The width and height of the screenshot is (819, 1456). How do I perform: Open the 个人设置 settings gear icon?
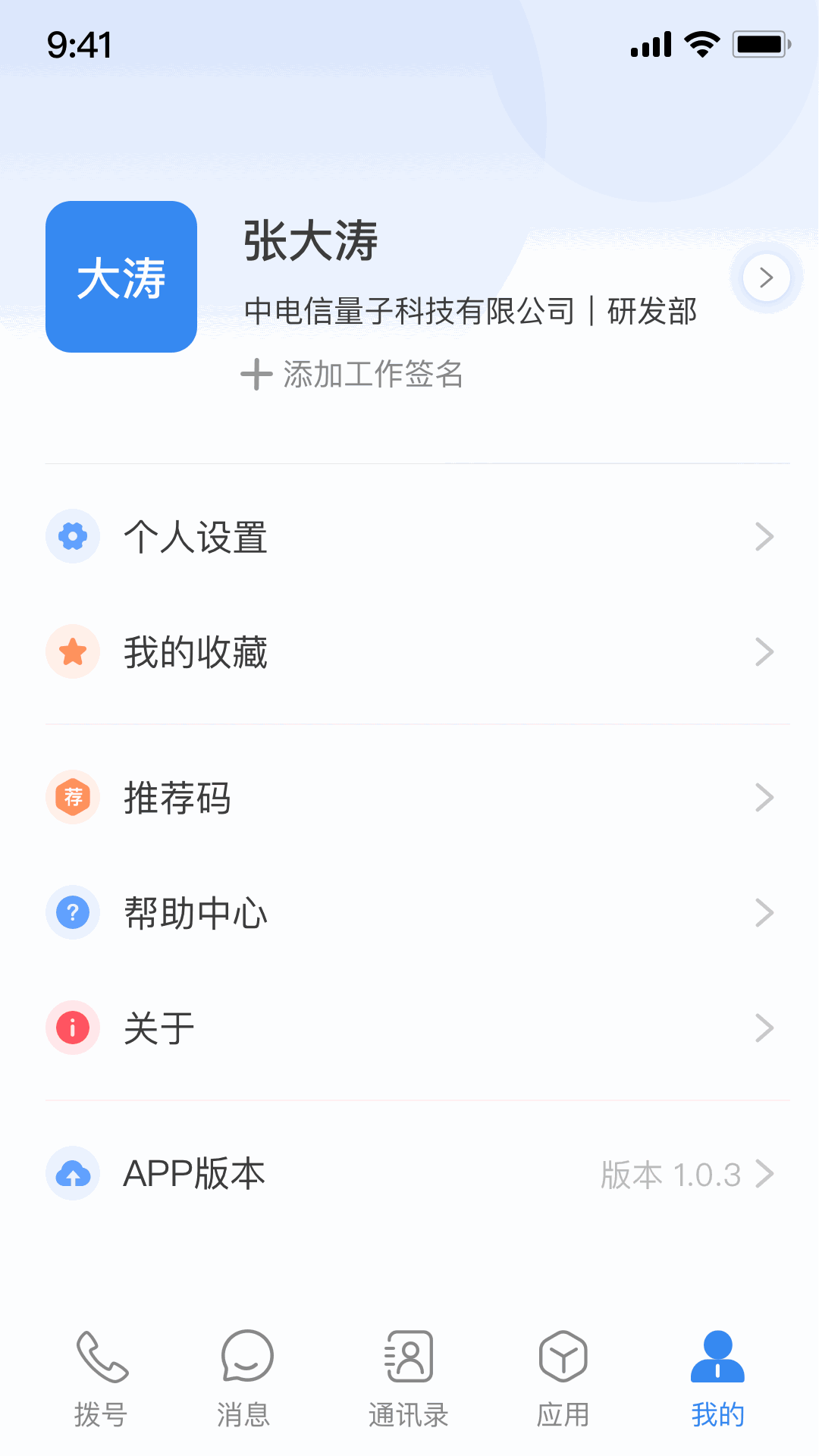[x=72, y=536]
